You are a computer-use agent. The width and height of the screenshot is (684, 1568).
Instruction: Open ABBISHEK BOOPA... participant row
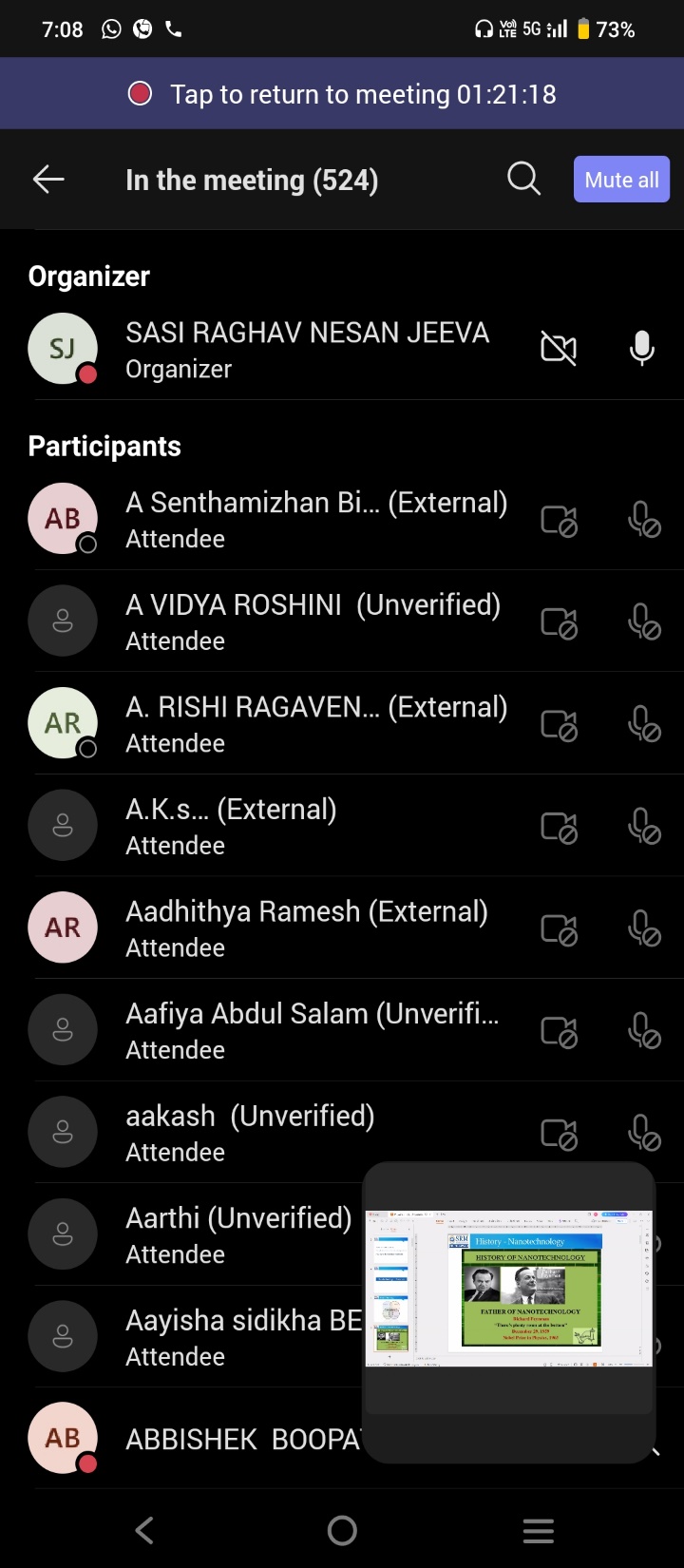[x=243, y=1439]
